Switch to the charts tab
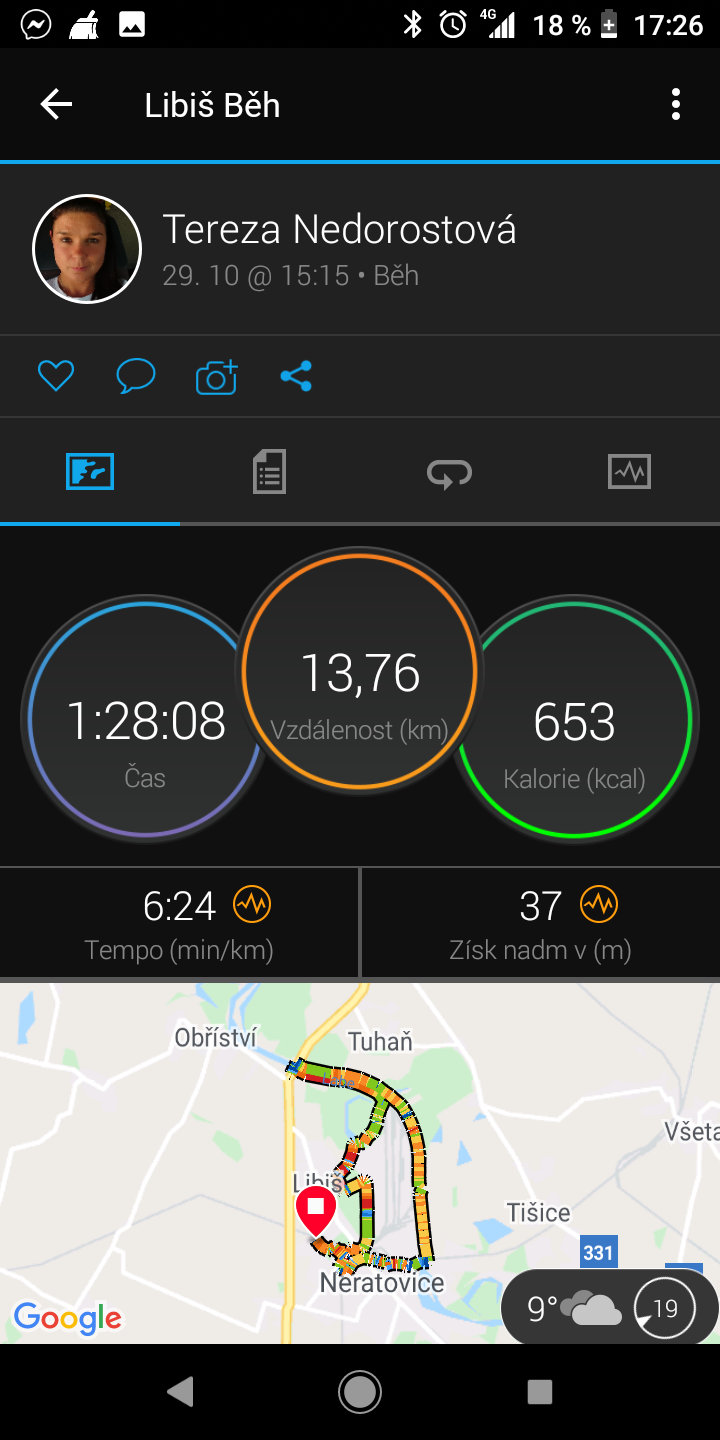720x1440 pixels. pyautogui.click(x=629, y=471)
